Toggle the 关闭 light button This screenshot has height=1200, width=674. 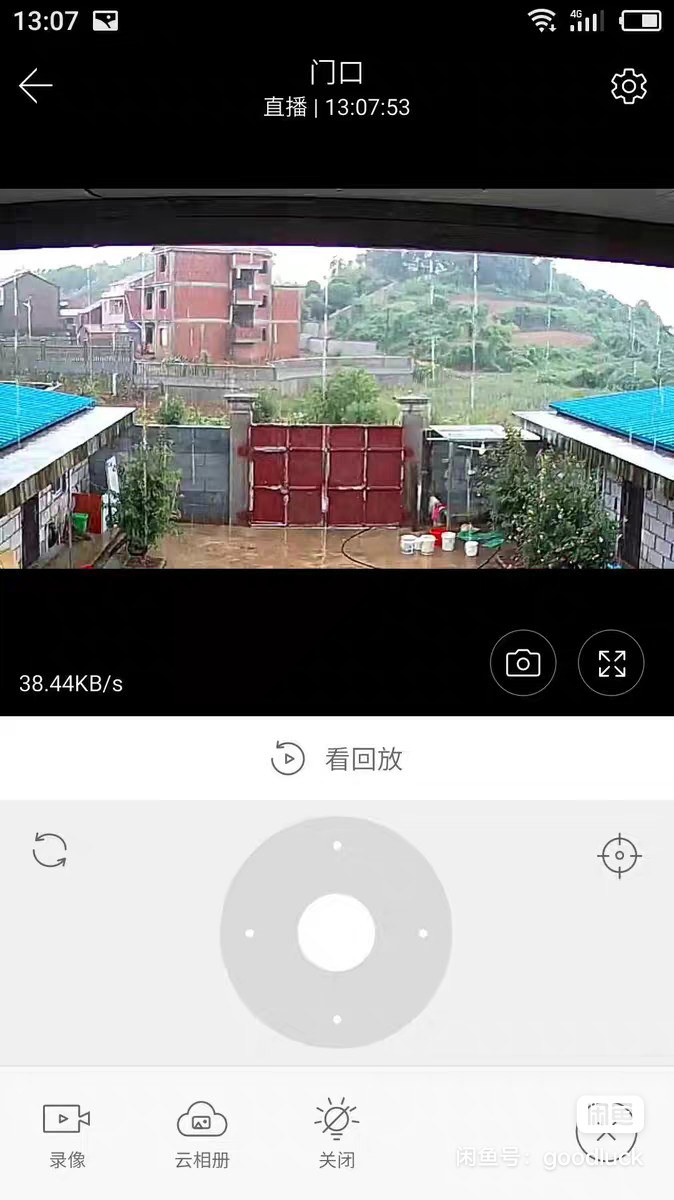336,1134
